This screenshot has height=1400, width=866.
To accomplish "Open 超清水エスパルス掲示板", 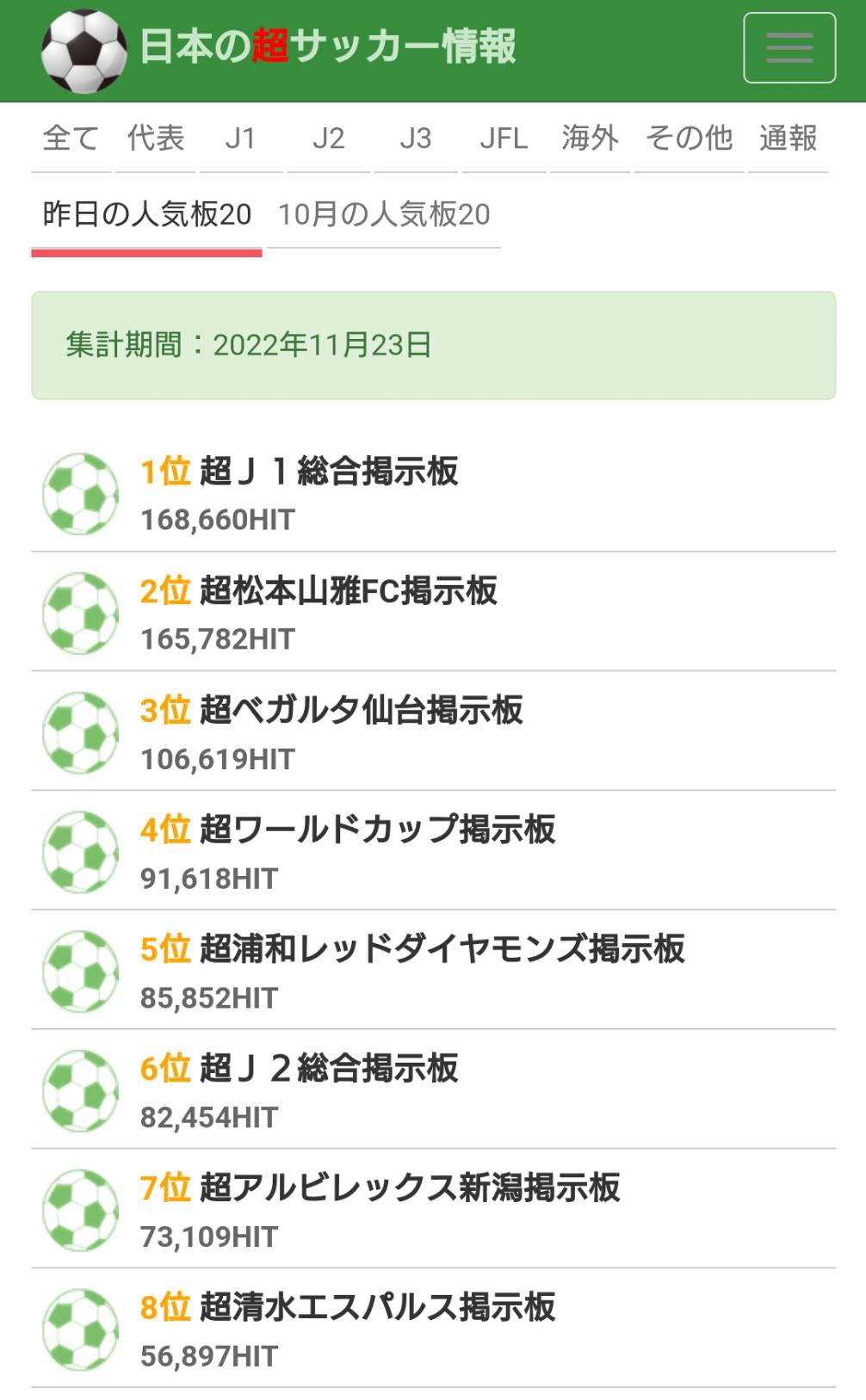I will point(377,1308).
